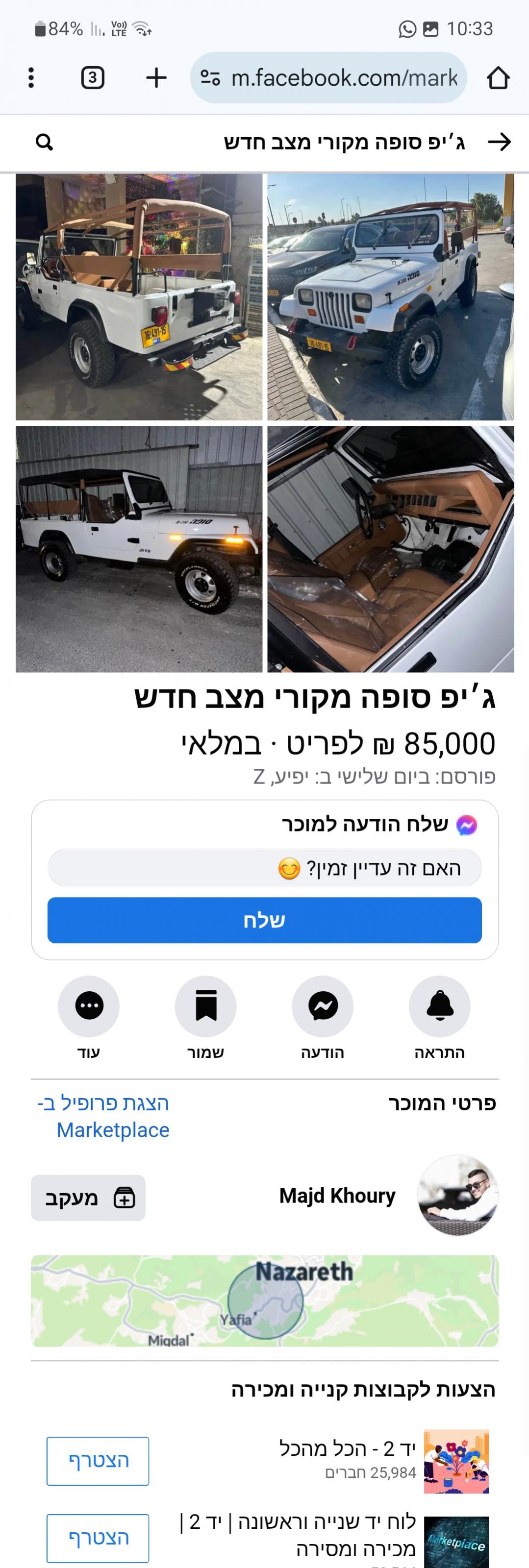Open more options via the עוד button
Viewport: 529px width, 1568px height.
(x=89, y=1005)
